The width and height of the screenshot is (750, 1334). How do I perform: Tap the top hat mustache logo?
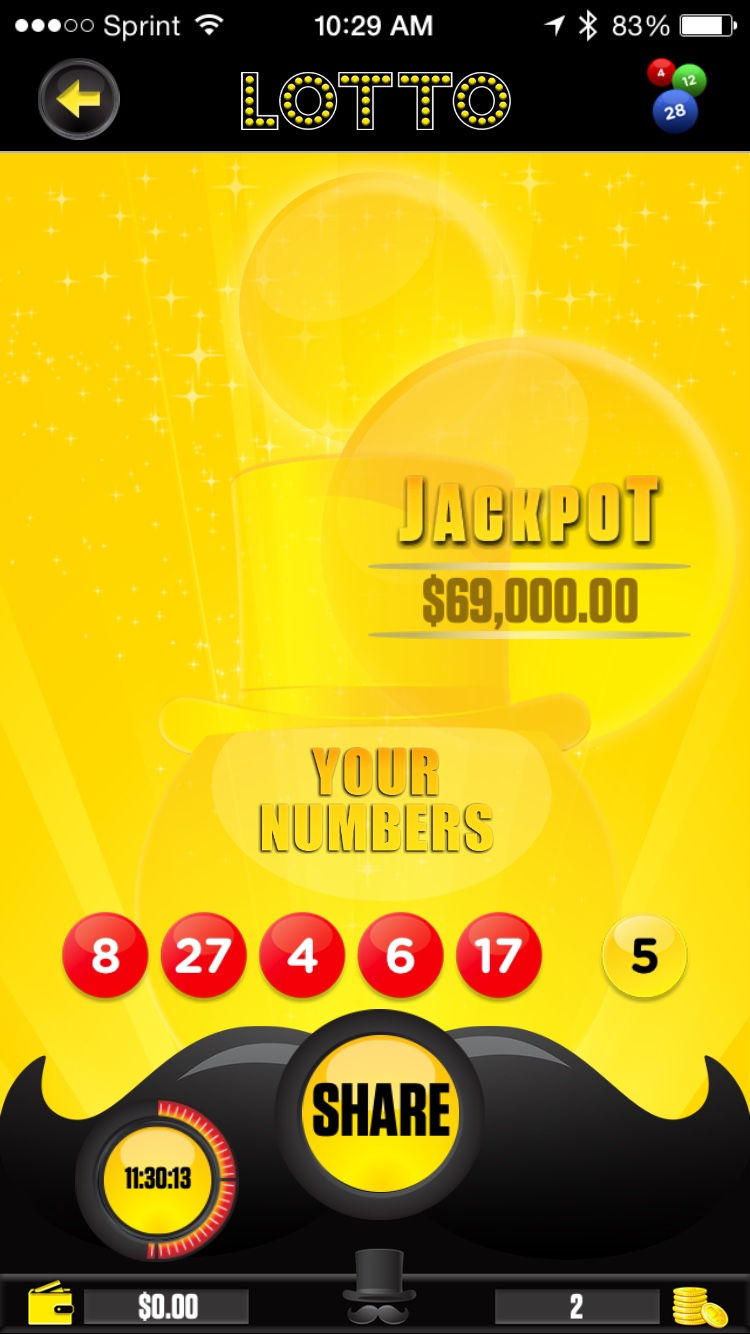(379, 1289)
